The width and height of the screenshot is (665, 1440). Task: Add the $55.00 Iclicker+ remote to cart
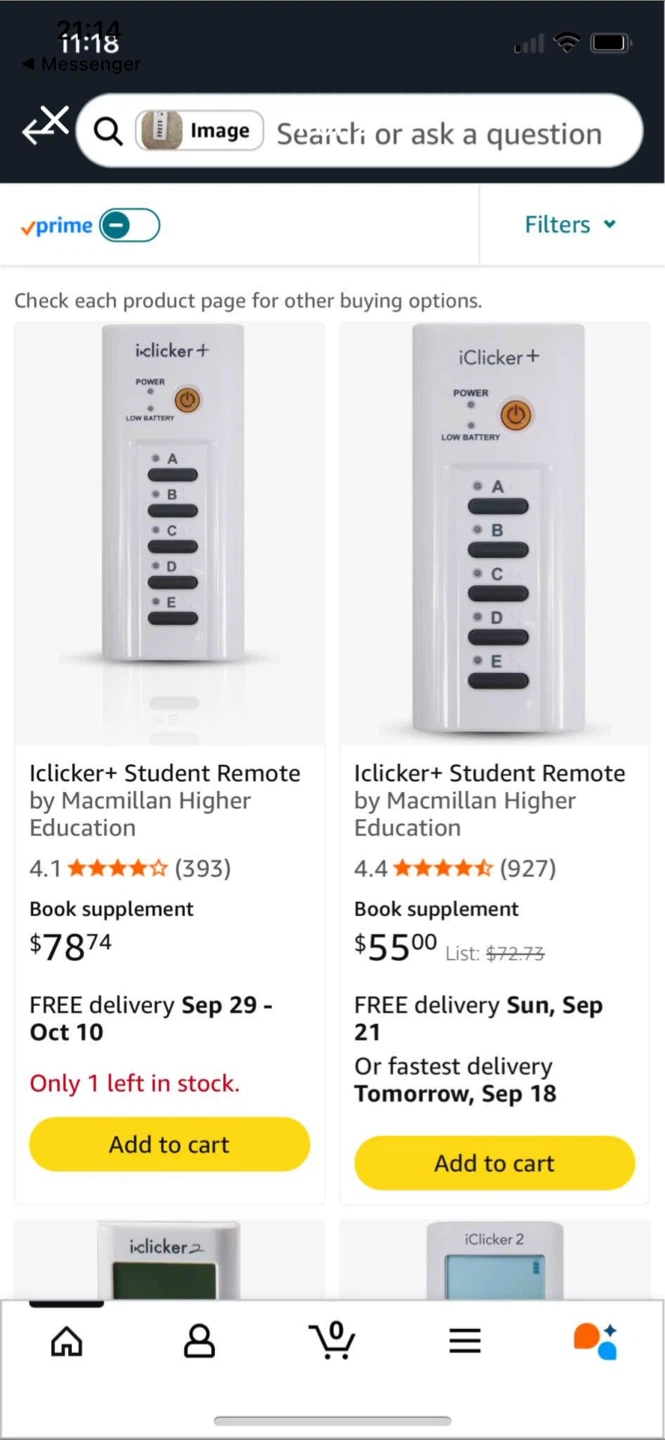tap(494, 1163)
